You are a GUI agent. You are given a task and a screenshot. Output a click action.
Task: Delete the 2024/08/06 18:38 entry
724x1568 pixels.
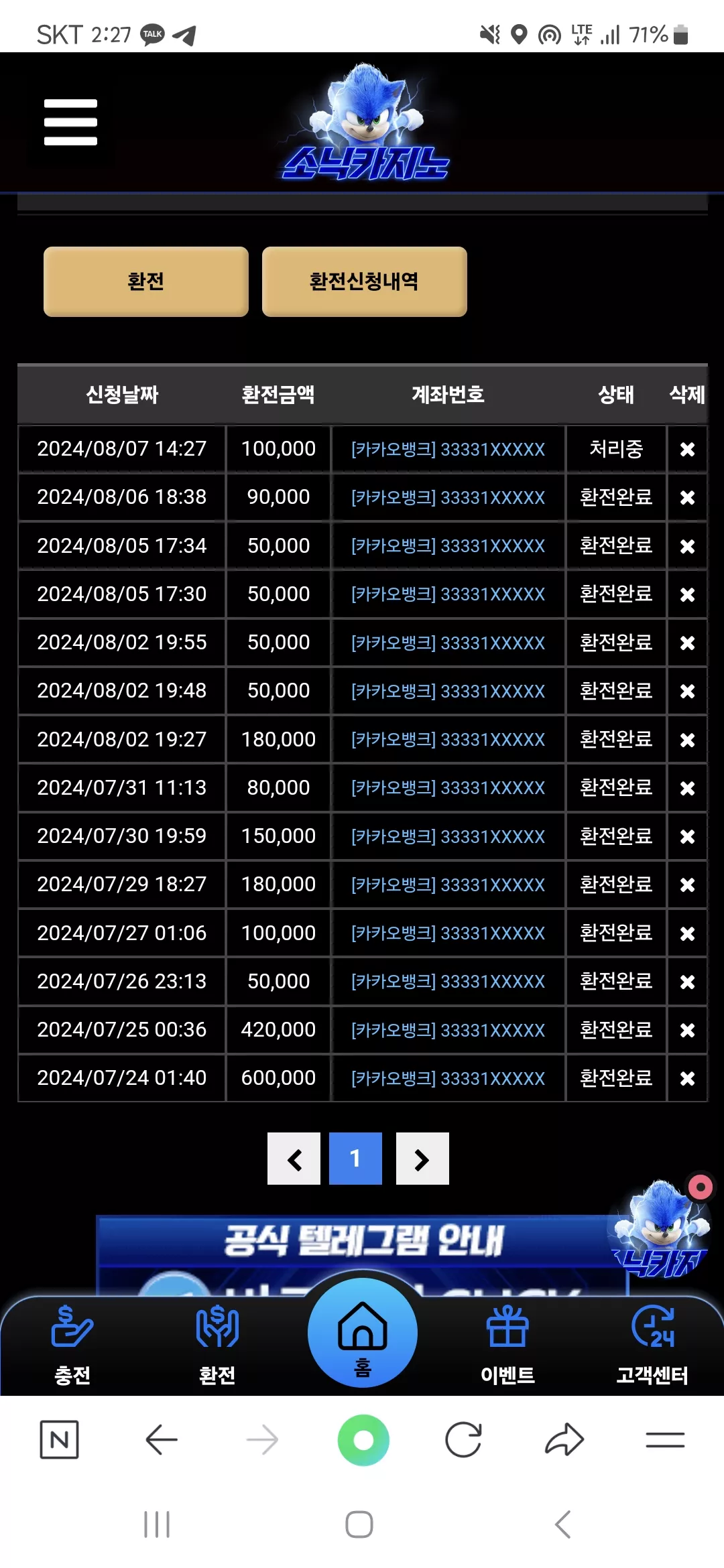coord(687,497)
